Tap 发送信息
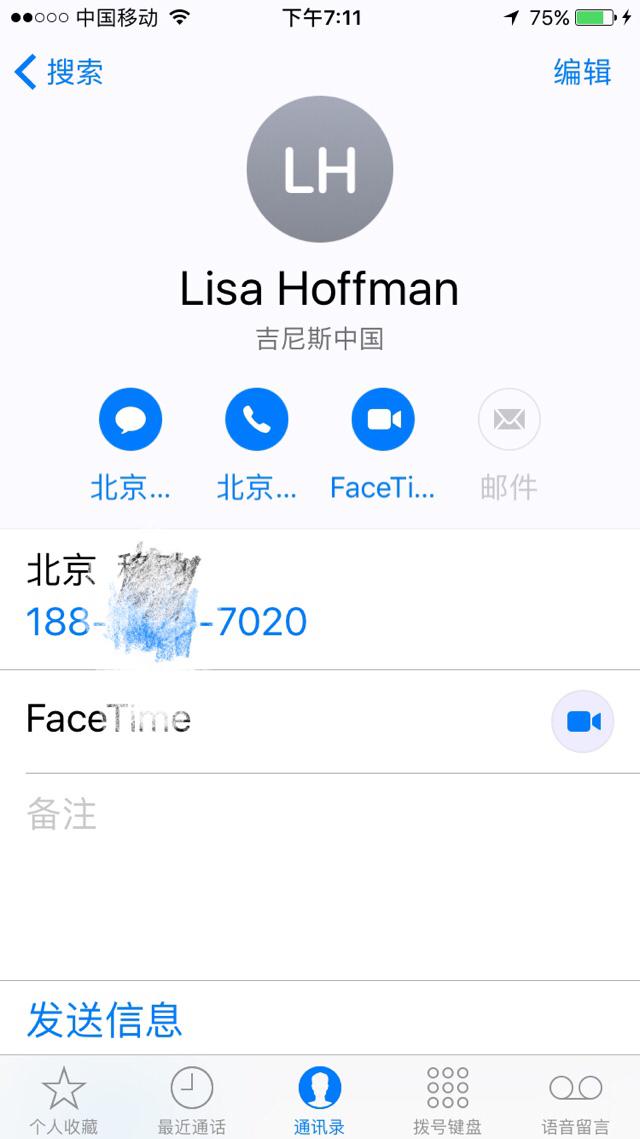640x1139 pixels. coord(105,1019)
